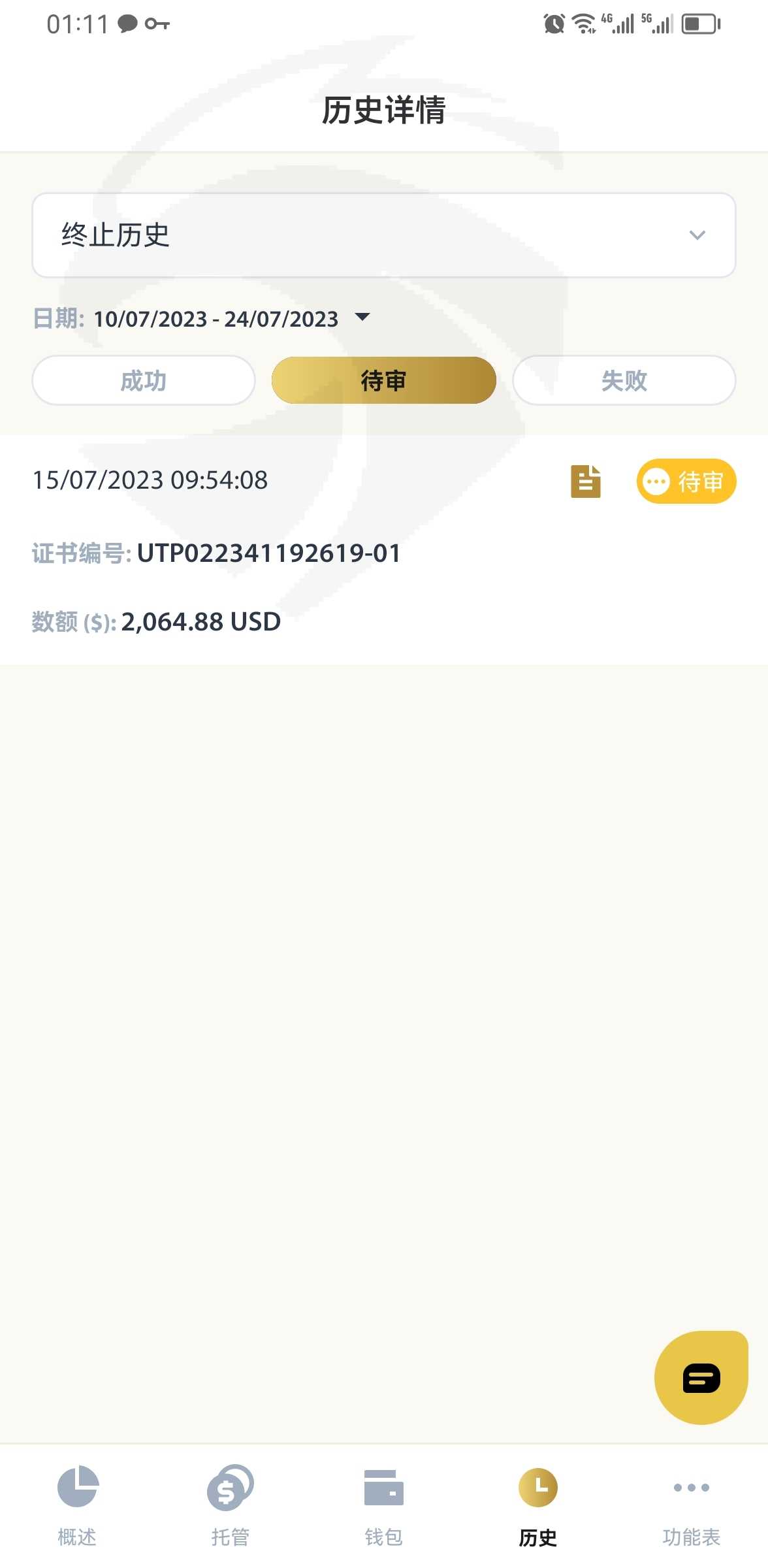Open the record dated 15/07/2023 09:54:08

(x=384, y=550)
